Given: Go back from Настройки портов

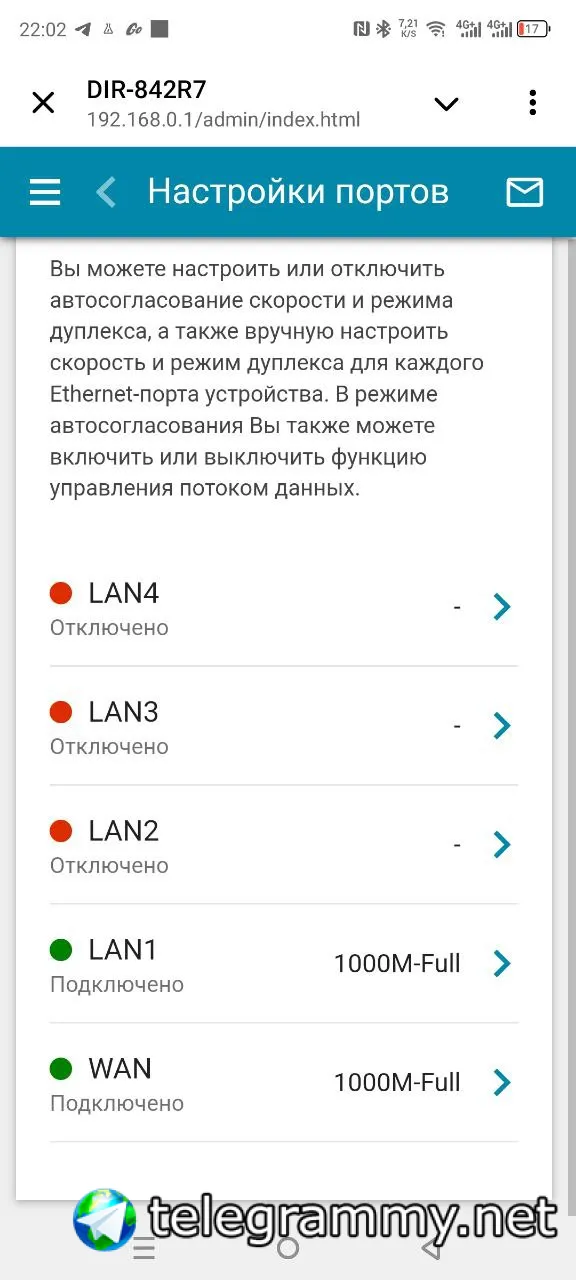Looking at the screenshot, I should [x=106, y=192].
